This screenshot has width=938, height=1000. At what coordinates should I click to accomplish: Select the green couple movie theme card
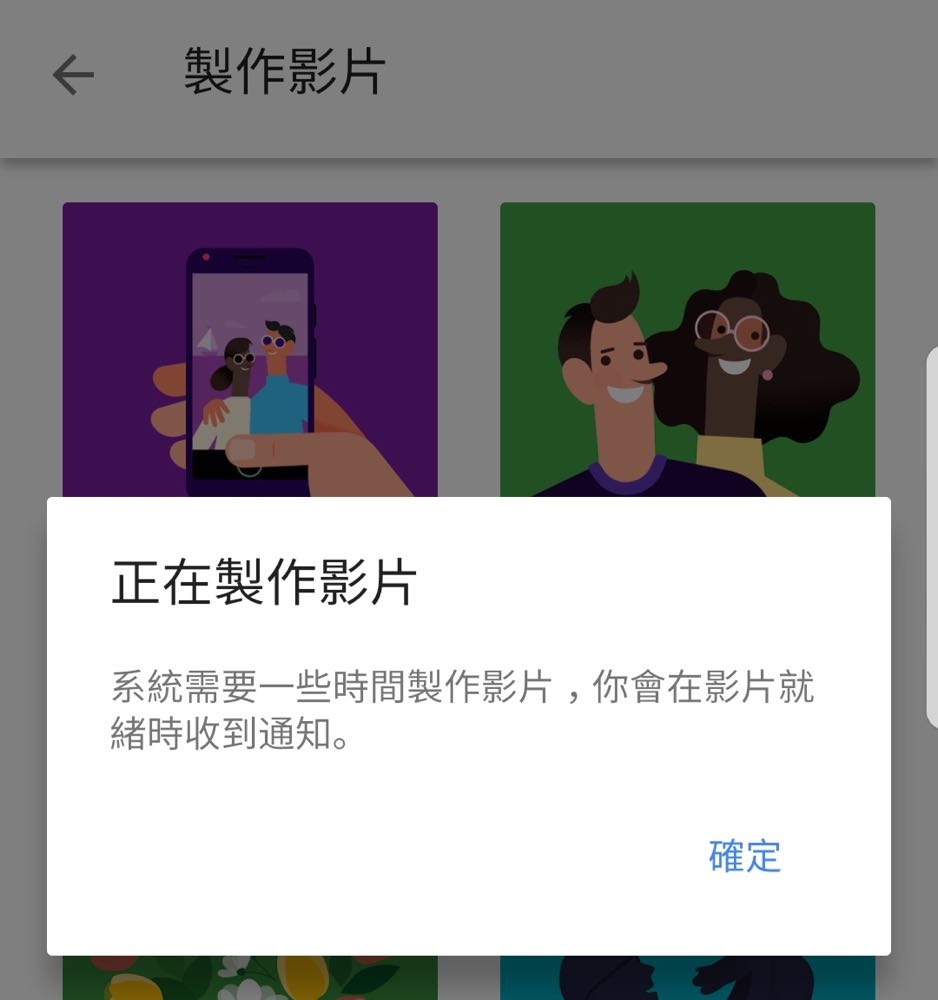(687, 350)
